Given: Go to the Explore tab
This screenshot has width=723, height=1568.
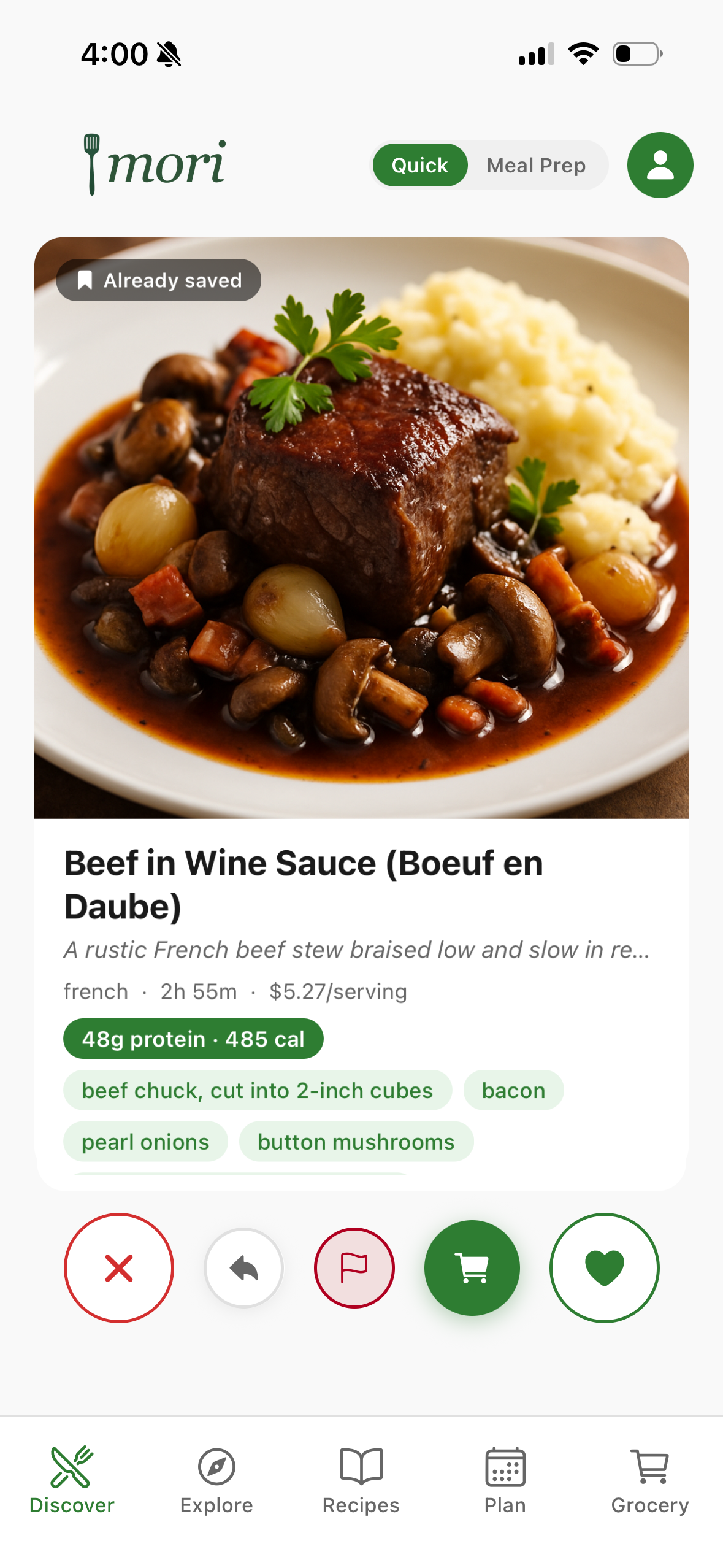Looking at the screenshot, I should [216, 1480].
